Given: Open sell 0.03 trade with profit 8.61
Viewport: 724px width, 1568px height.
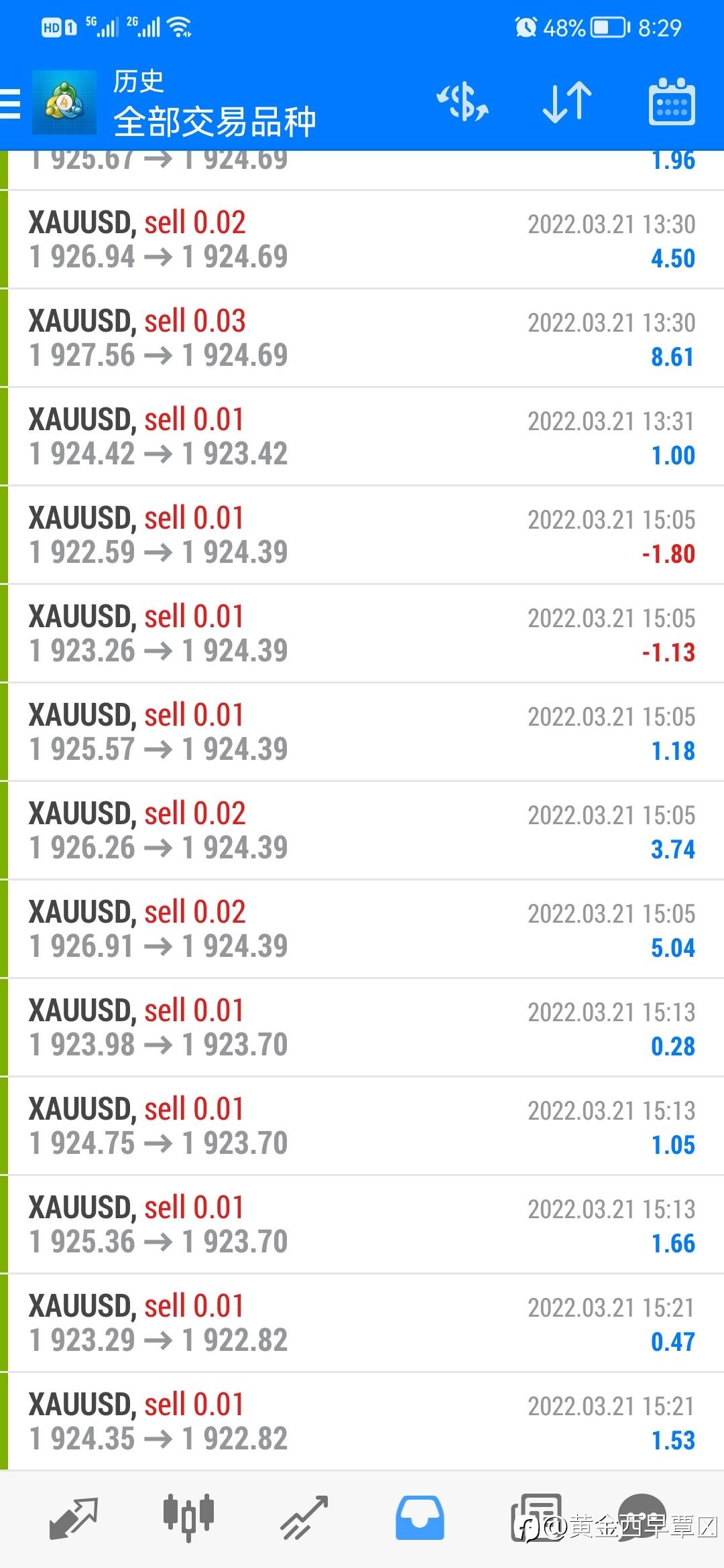Looking at the screenshot, I should [362, 338].
